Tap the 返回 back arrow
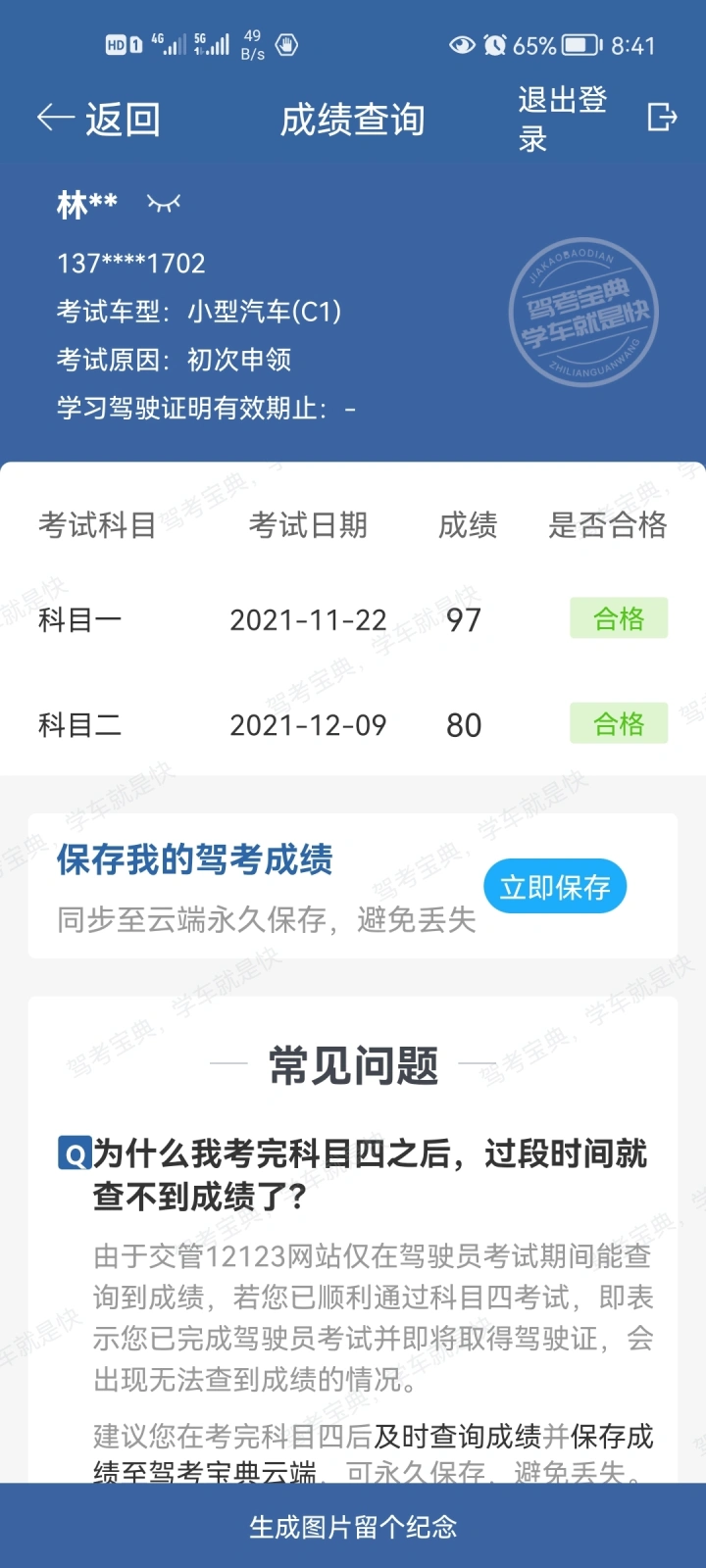This screenshot has width=706, height=1568. coord(57,119)
